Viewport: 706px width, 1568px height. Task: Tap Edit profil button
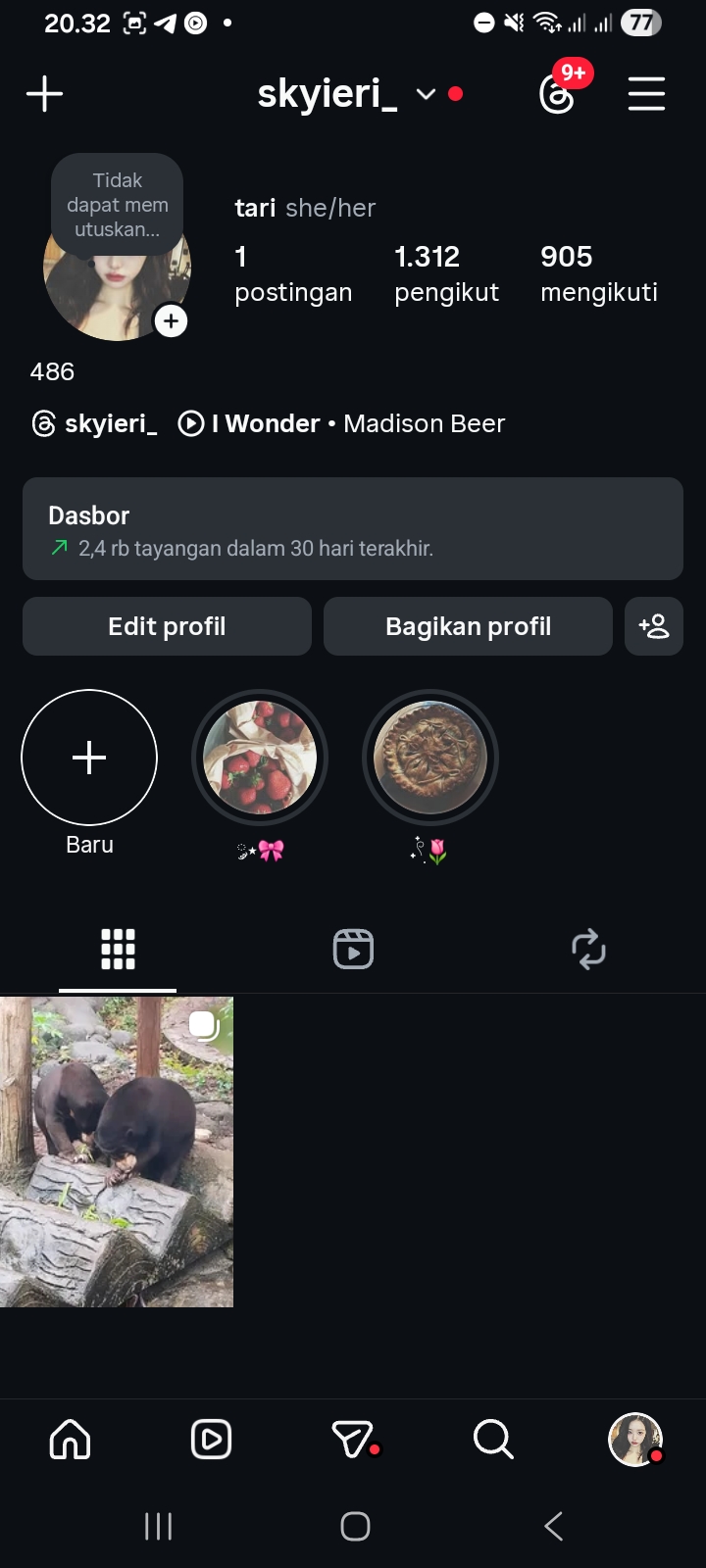pos(167,626)
